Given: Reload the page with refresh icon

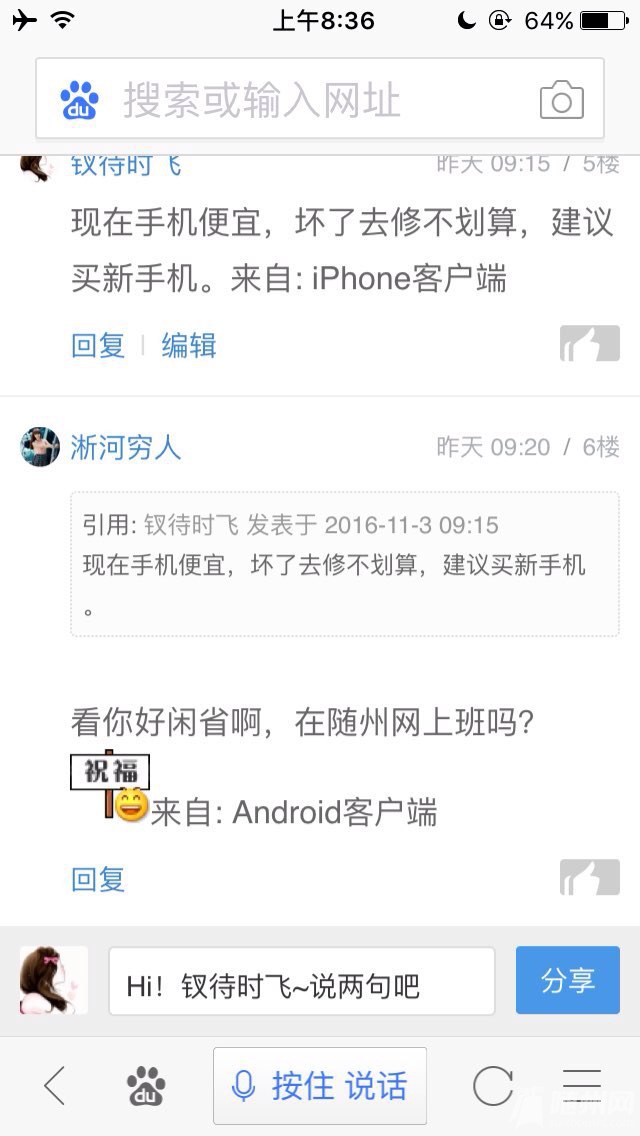Looking at the screenshot, I should tap(492, 1085).
